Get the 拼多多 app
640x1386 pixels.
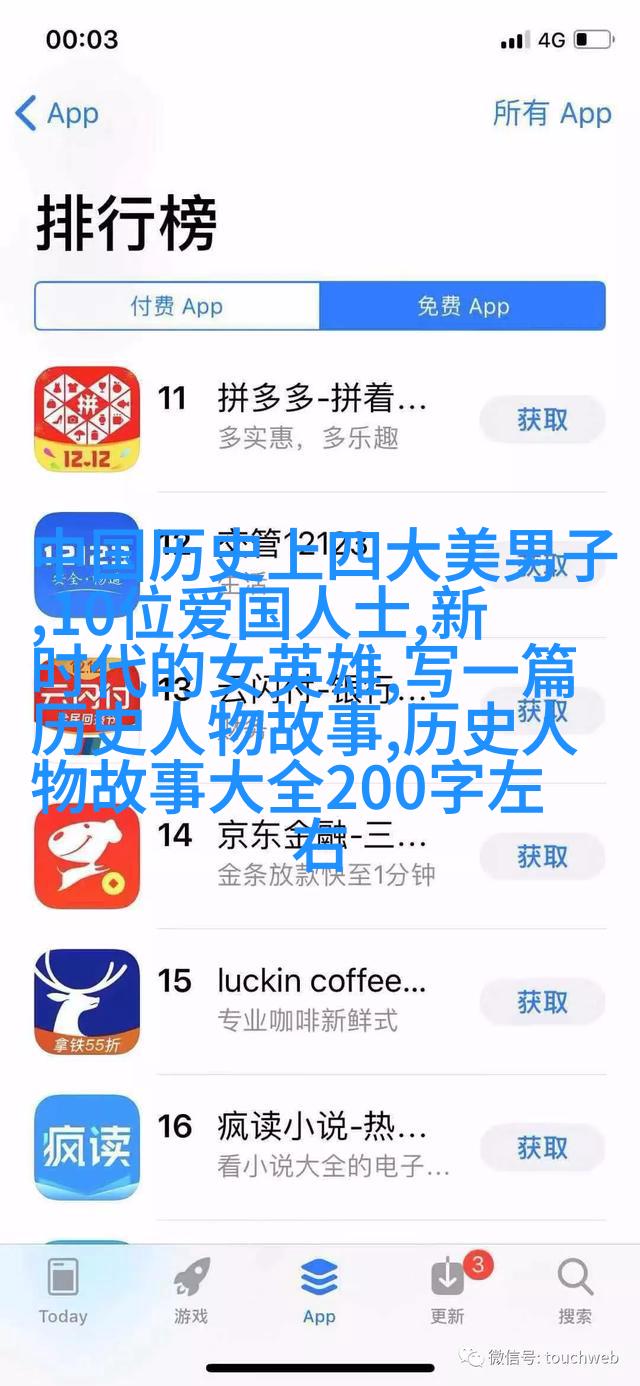pos(542,419)
